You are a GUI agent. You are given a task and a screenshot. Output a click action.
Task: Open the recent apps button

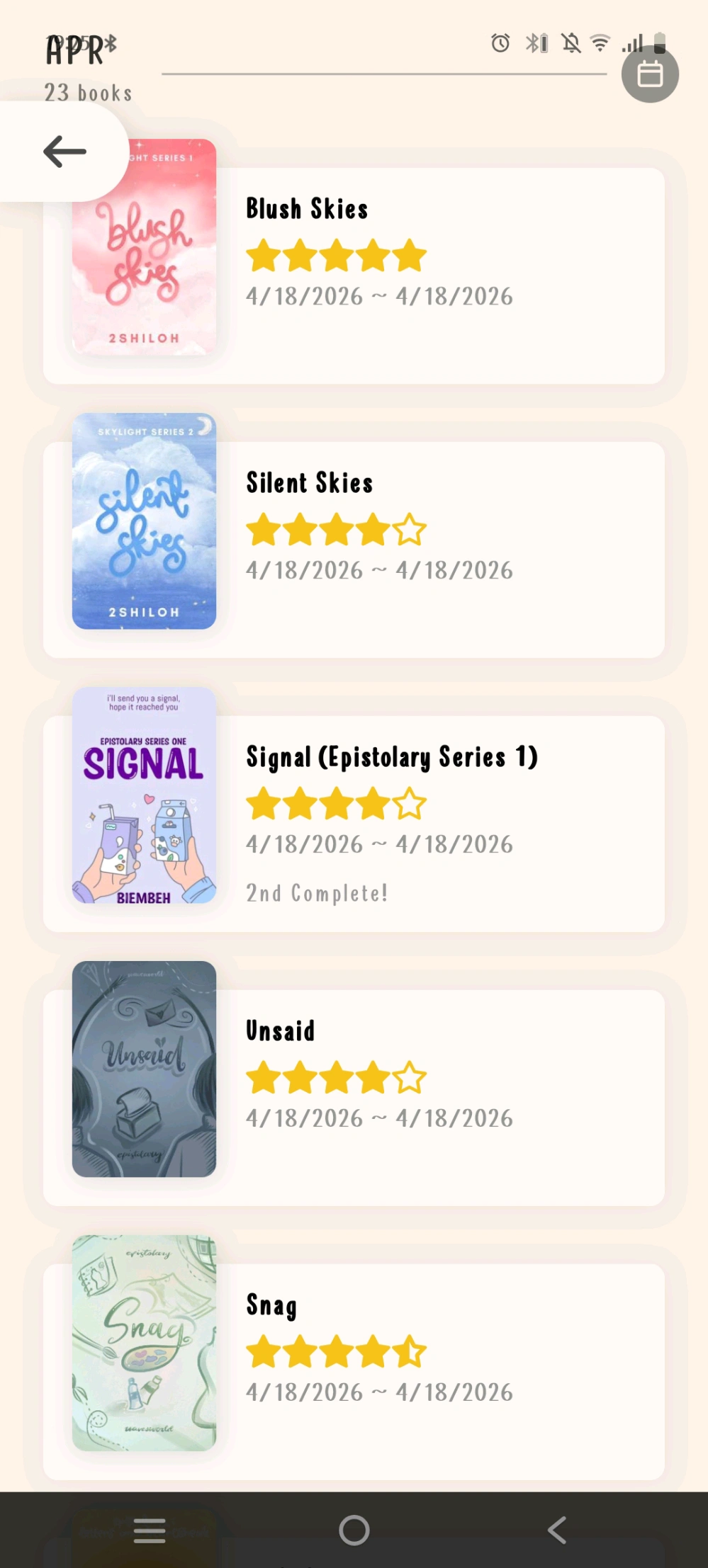(x=150, y=1530)
